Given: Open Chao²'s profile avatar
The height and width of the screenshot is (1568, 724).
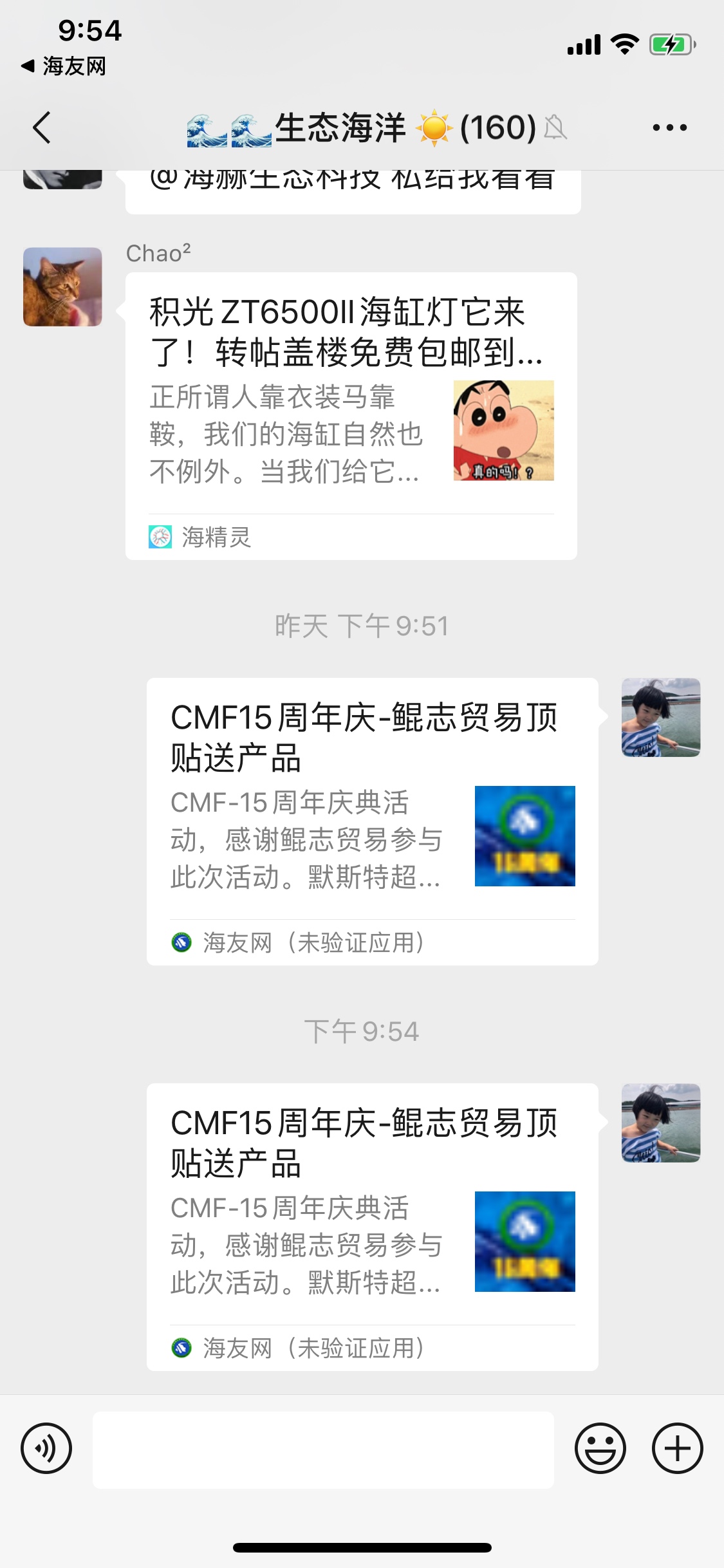Looking at the screenshot, I should 62,287.
